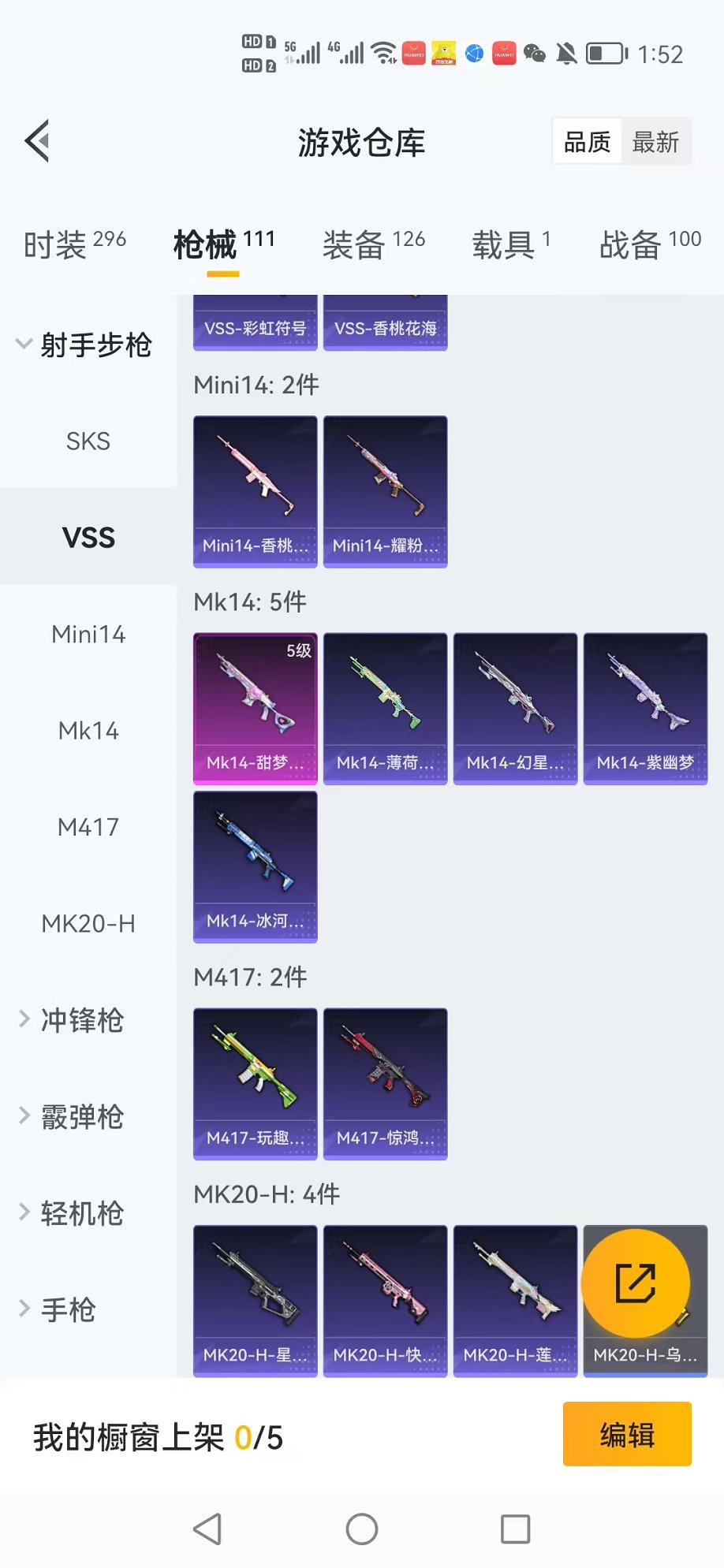The height and width of the screenshot is (1568, 724).
Task: Switch to the 装备 tab
Action: [x=373, y=244]
